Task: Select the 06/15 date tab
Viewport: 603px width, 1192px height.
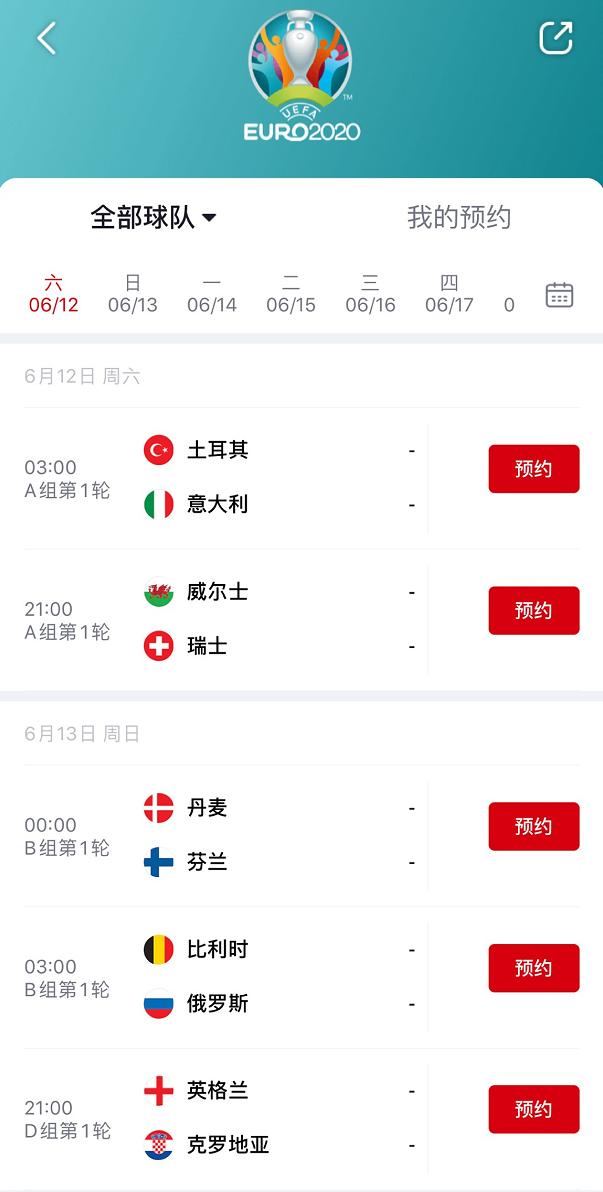Action: [x=291, y=294]
